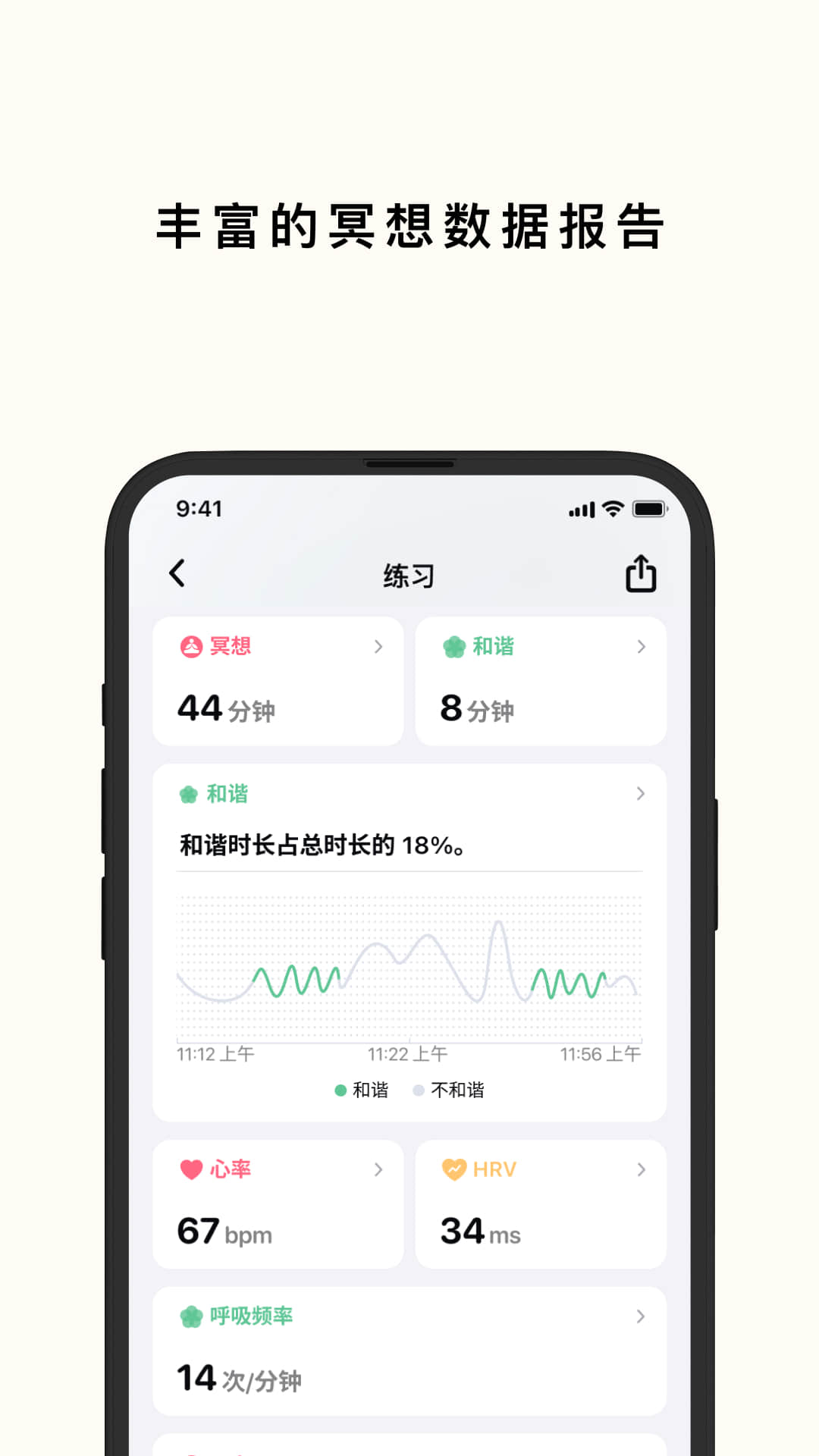Open details of 呼吸频率 via its chevron
Screen dimensions: 819x1456
pos(641,1316)
